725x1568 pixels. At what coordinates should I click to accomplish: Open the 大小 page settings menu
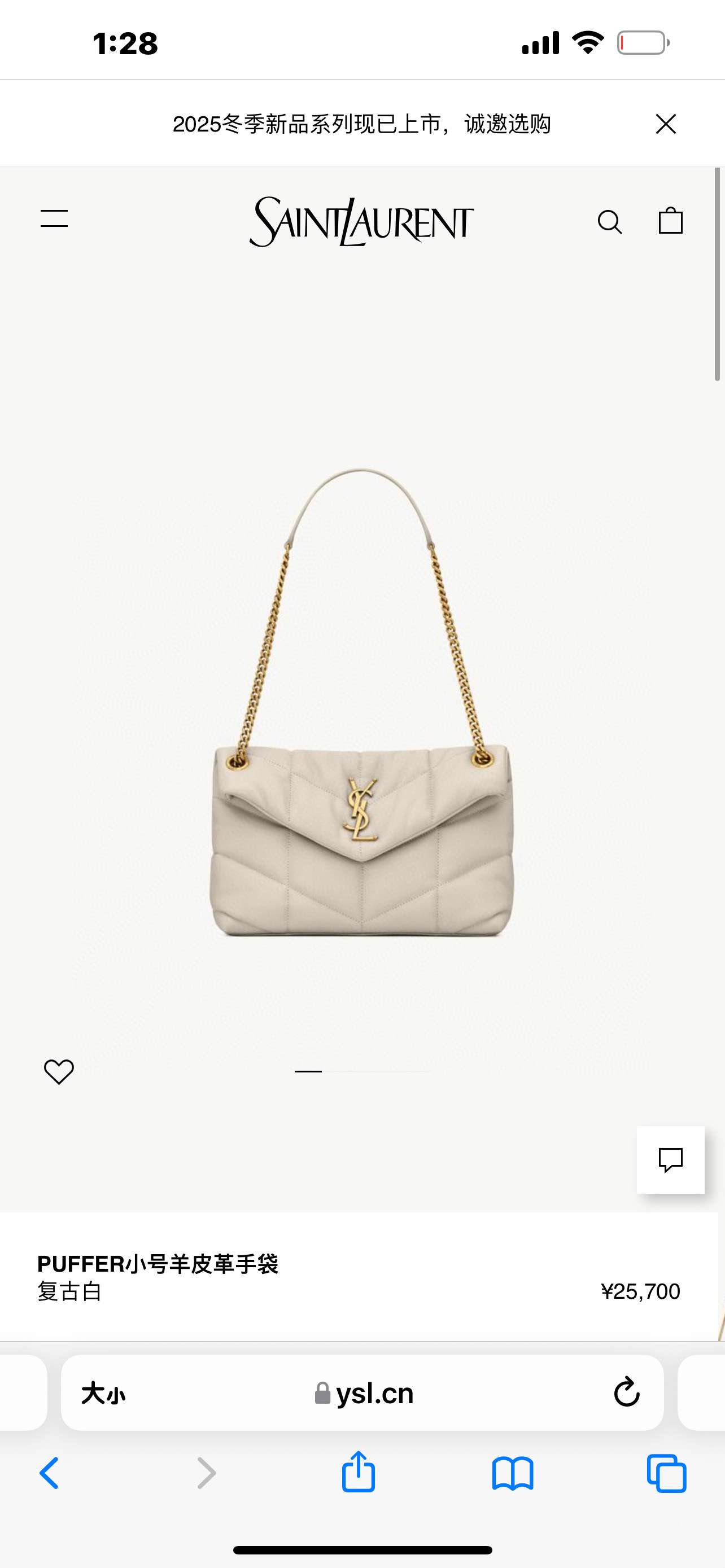pyautogui.click(x=103, y=1393)
